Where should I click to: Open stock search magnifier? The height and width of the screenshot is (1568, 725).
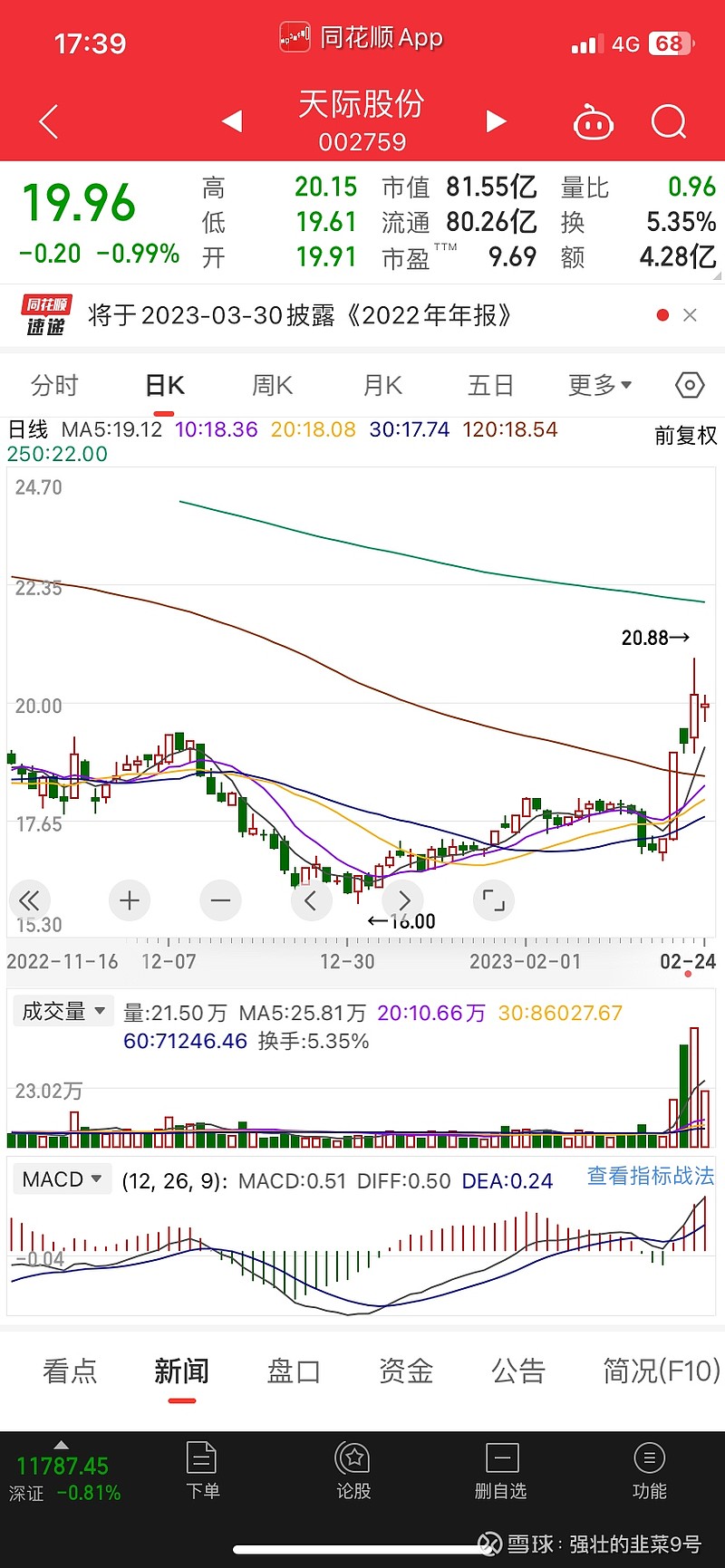pyautogui.click(x=669, y=121)
